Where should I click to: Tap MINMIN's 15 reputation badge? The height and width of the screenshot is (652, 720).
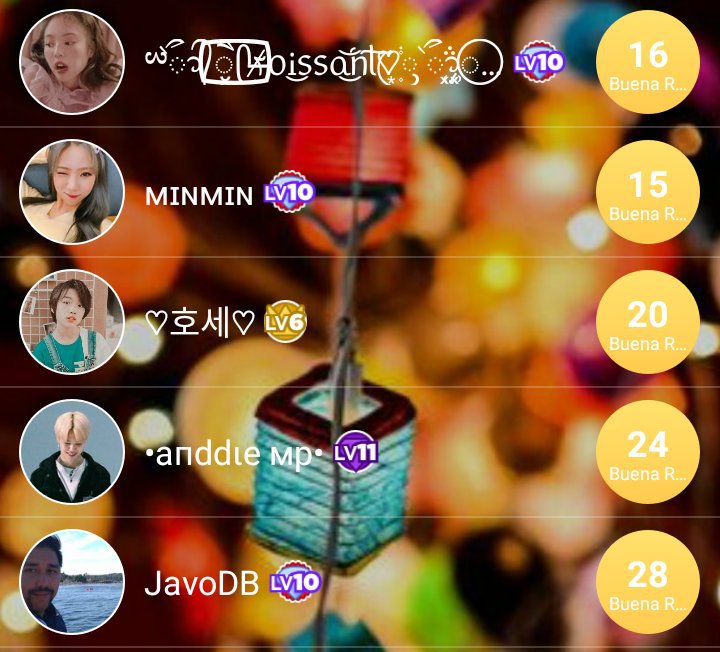pyautogui.click(x=647, y=193)
